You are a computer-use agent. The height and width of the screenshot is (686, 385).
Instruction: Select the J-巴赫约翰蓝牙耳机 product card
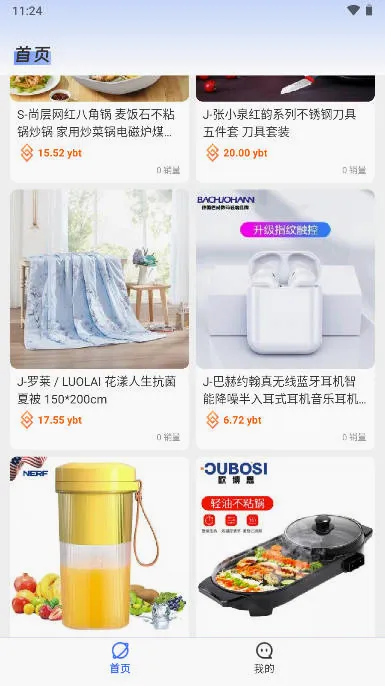(x=285, y=319)
